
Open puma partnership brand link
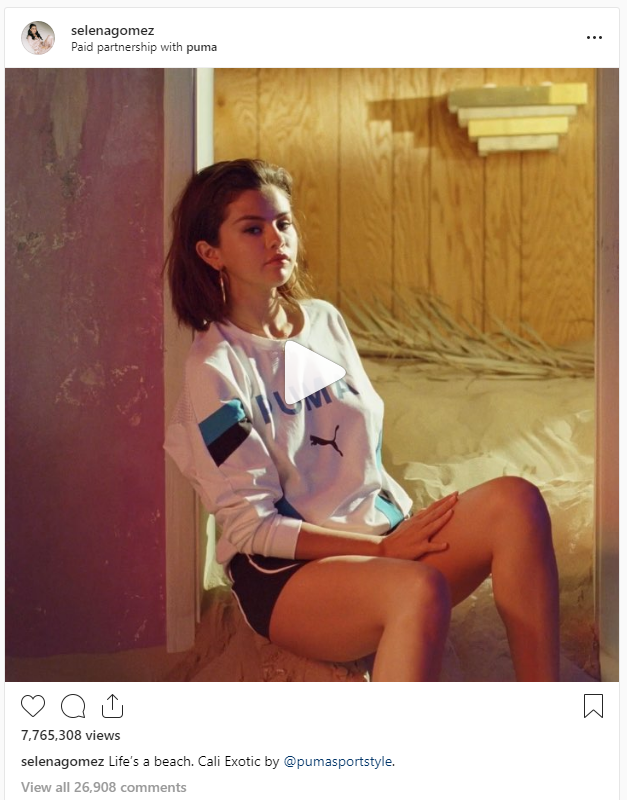(201, 47)
